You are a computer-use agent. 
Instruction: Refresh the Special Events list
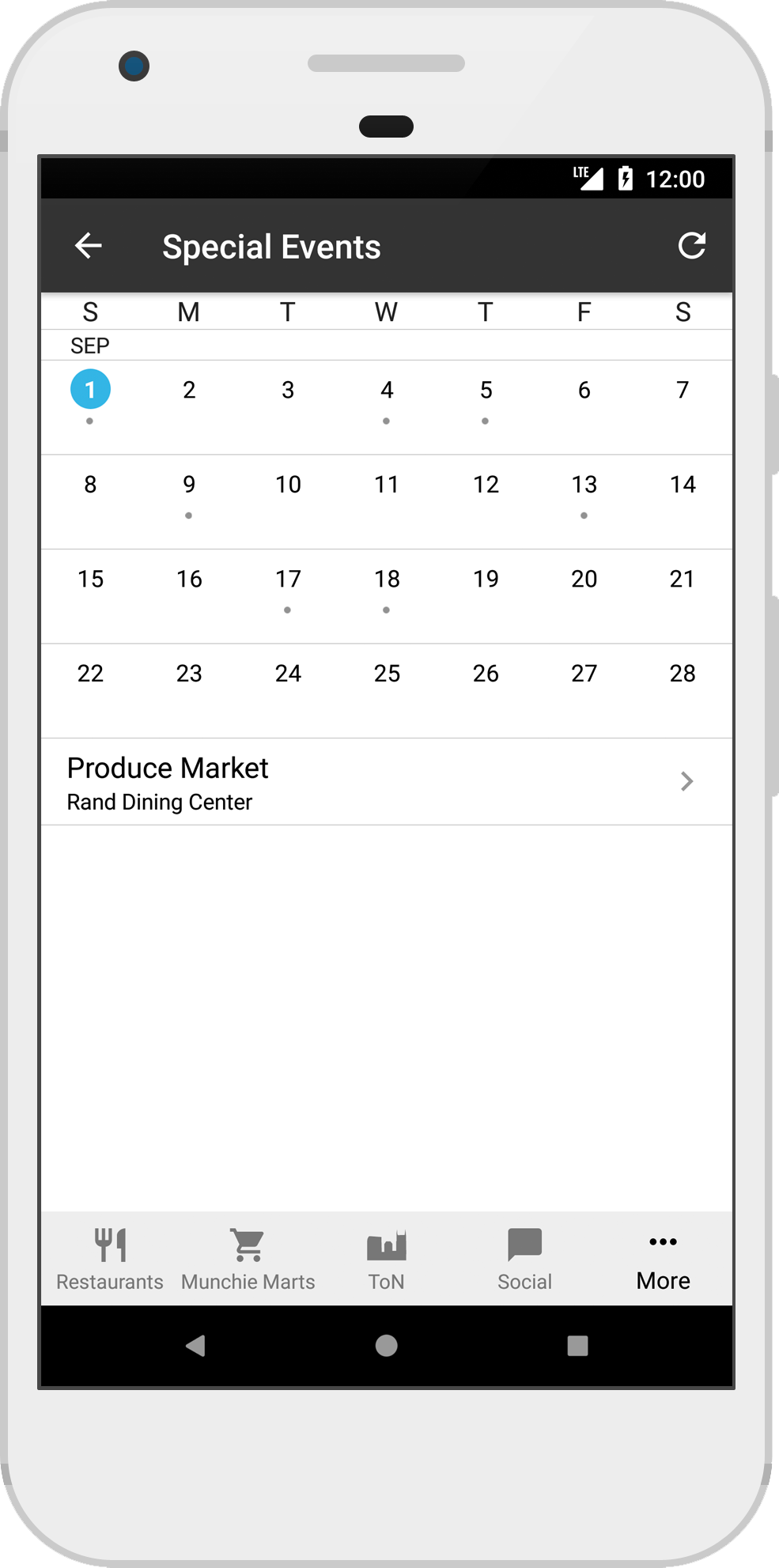point(691,246)
